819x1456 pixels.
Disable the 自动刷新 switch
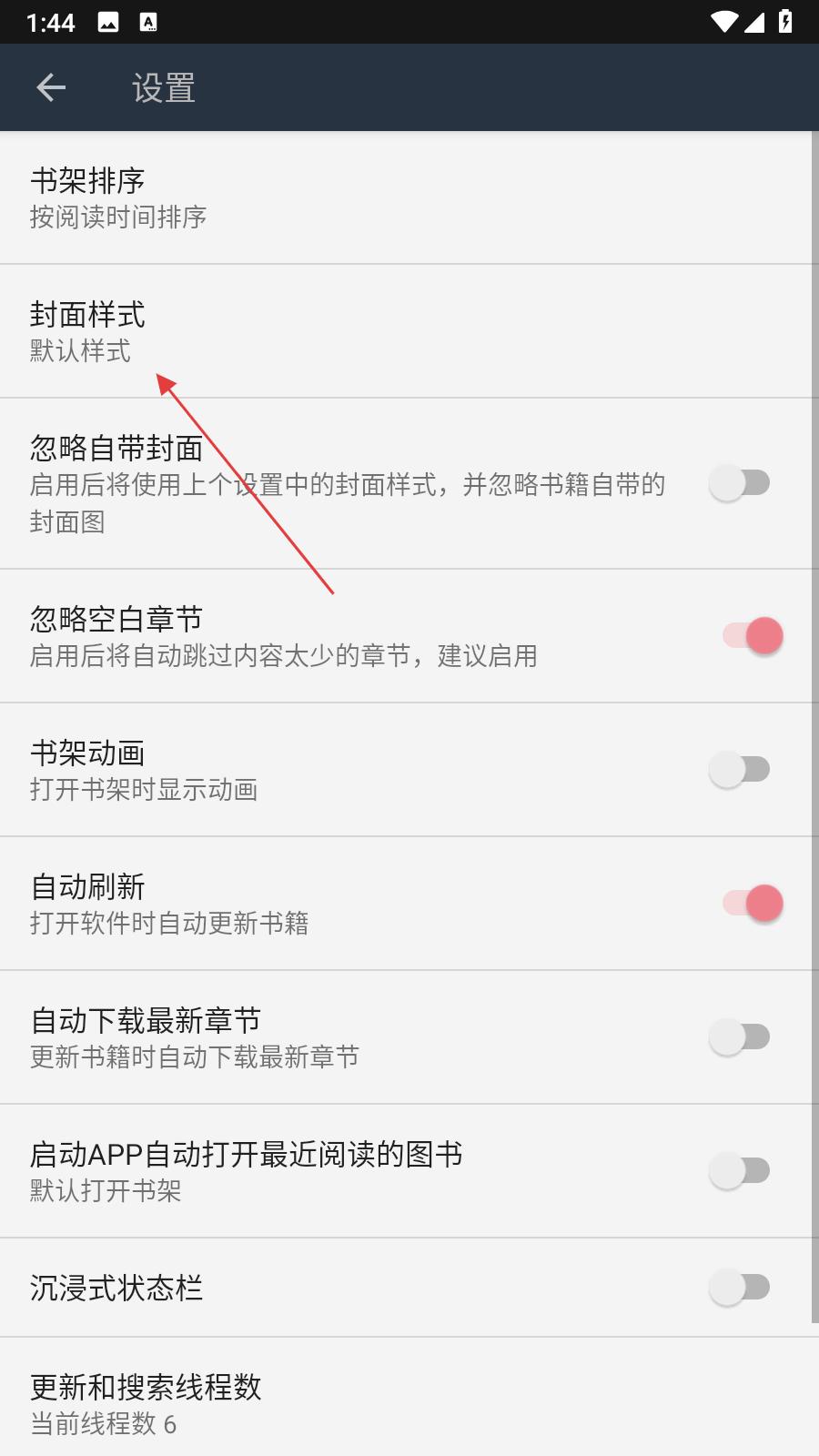tap(753, 904)
